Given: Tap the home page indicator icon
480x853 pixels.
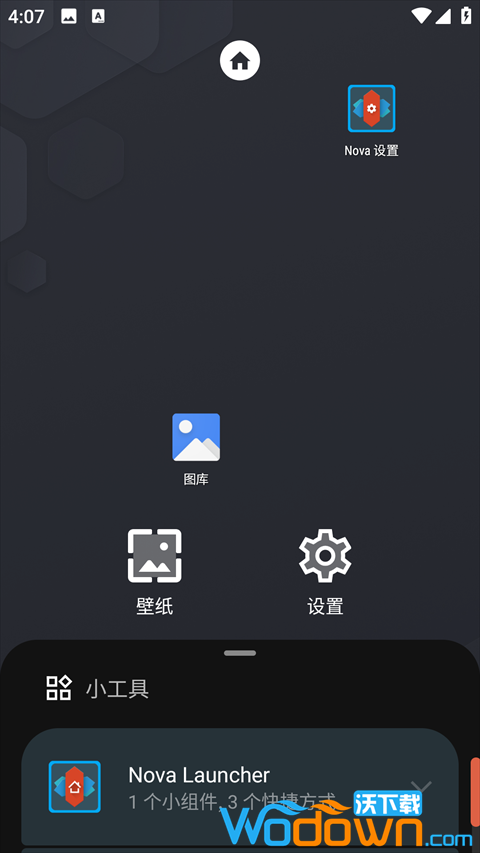Looking at the screenshot, I should point(240,60).
